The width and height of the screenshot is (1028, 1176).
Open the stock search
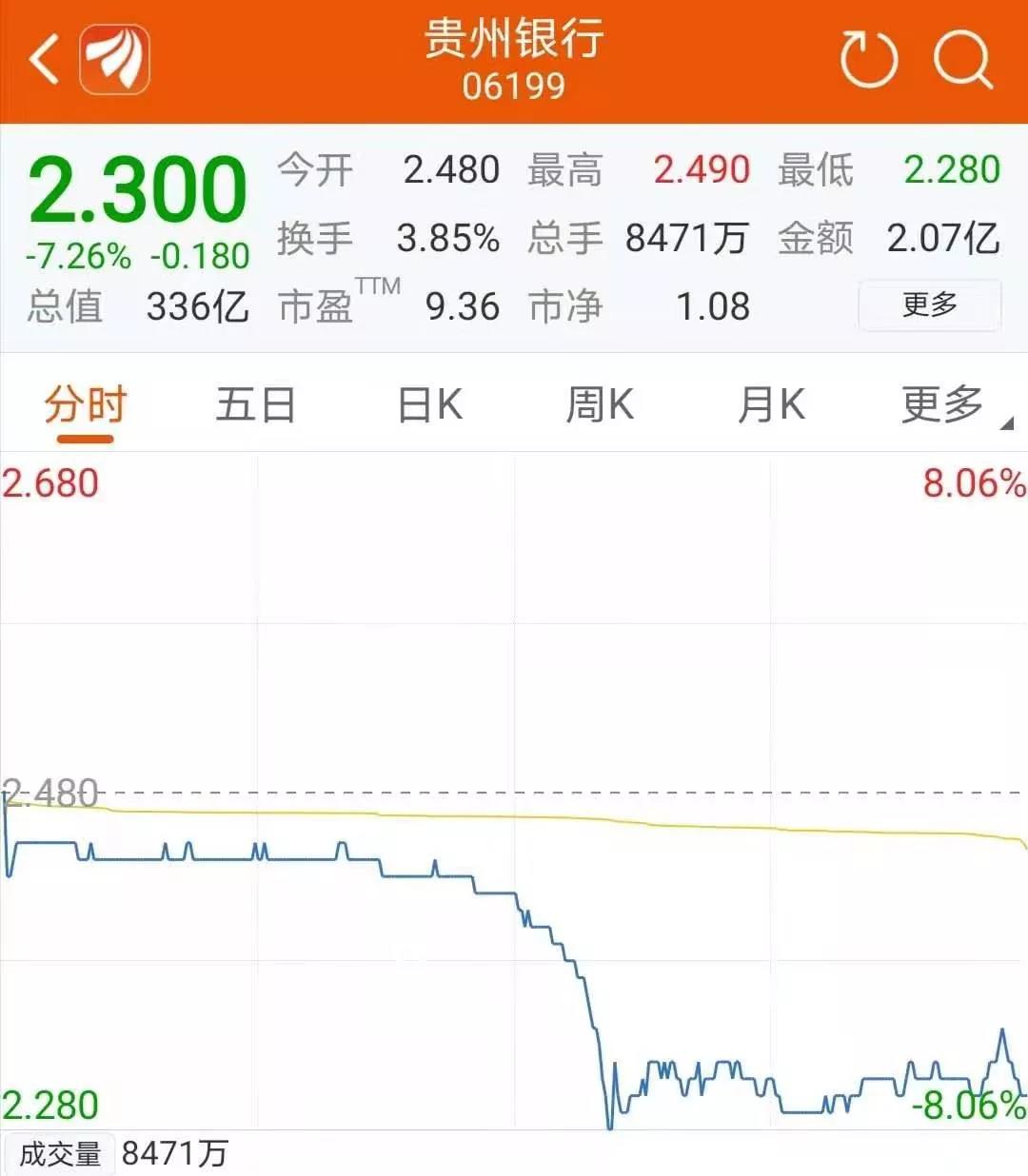[x=962, y=59]
